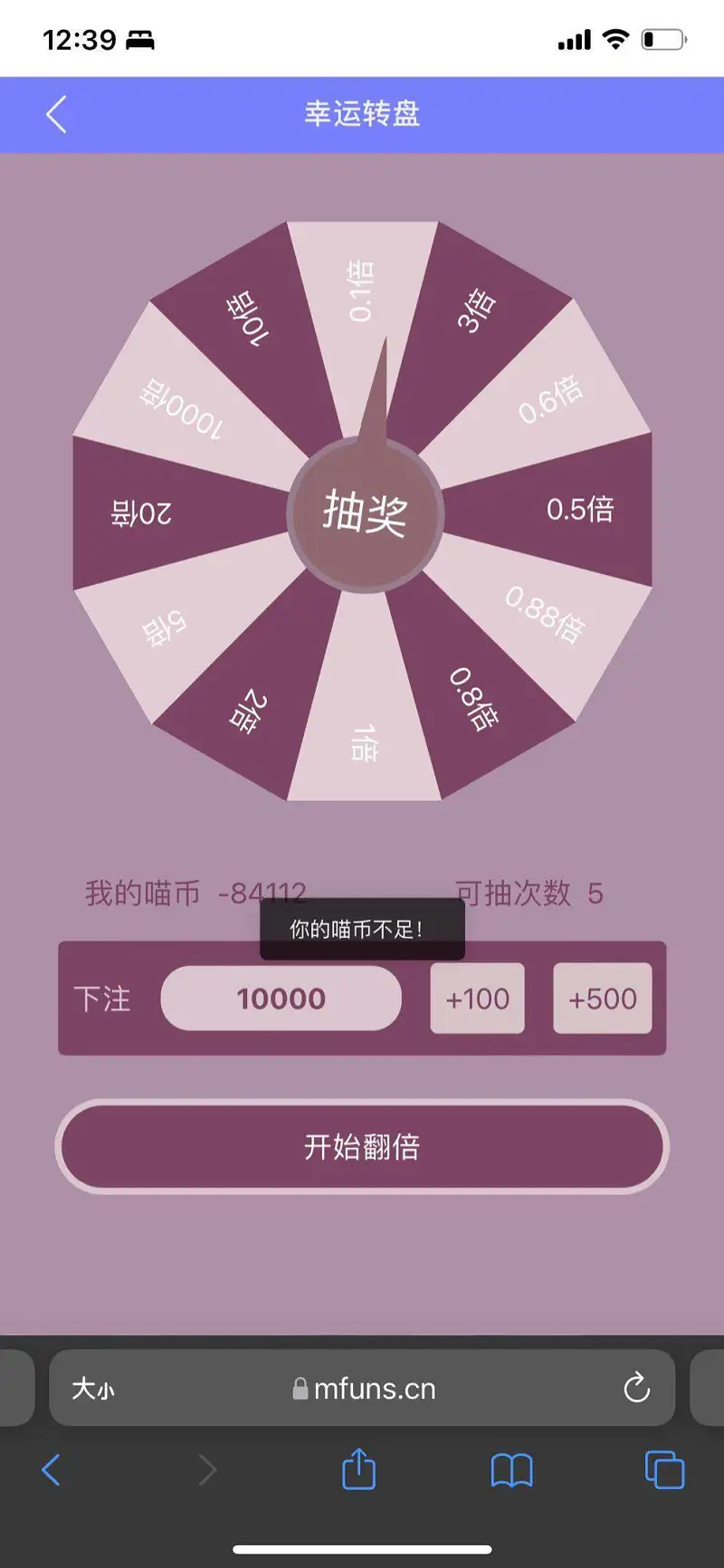
Task: Share this page from Safari toolbar
Action: pos(358,1468)
